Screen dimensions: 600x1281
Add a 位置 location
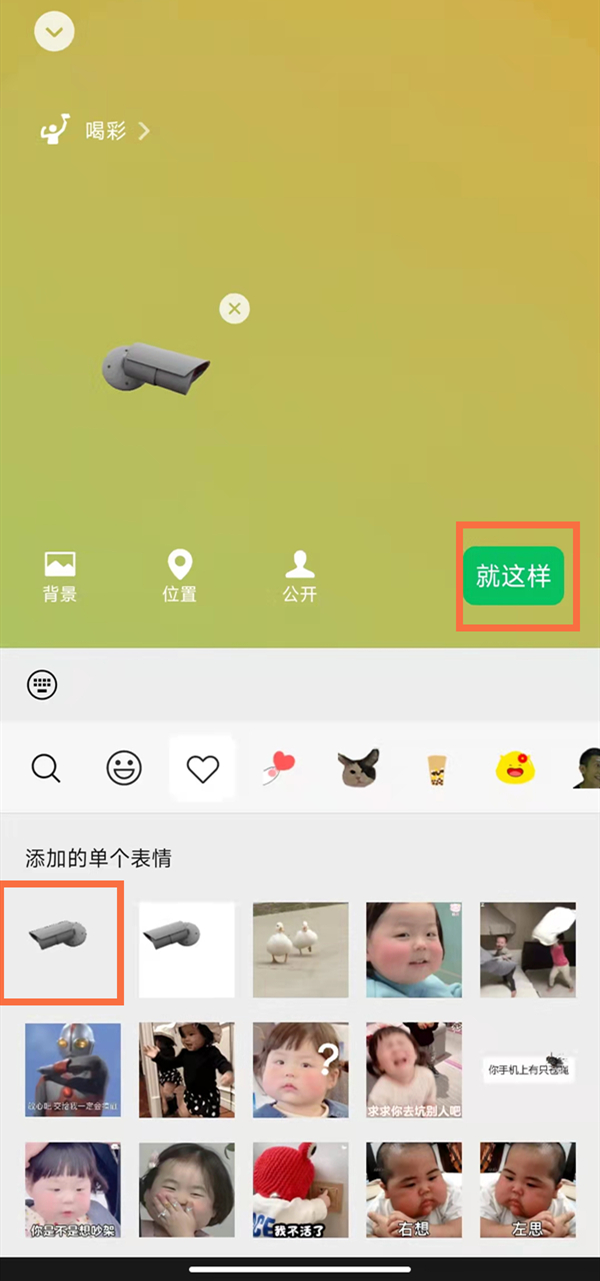tap(180, 577)
